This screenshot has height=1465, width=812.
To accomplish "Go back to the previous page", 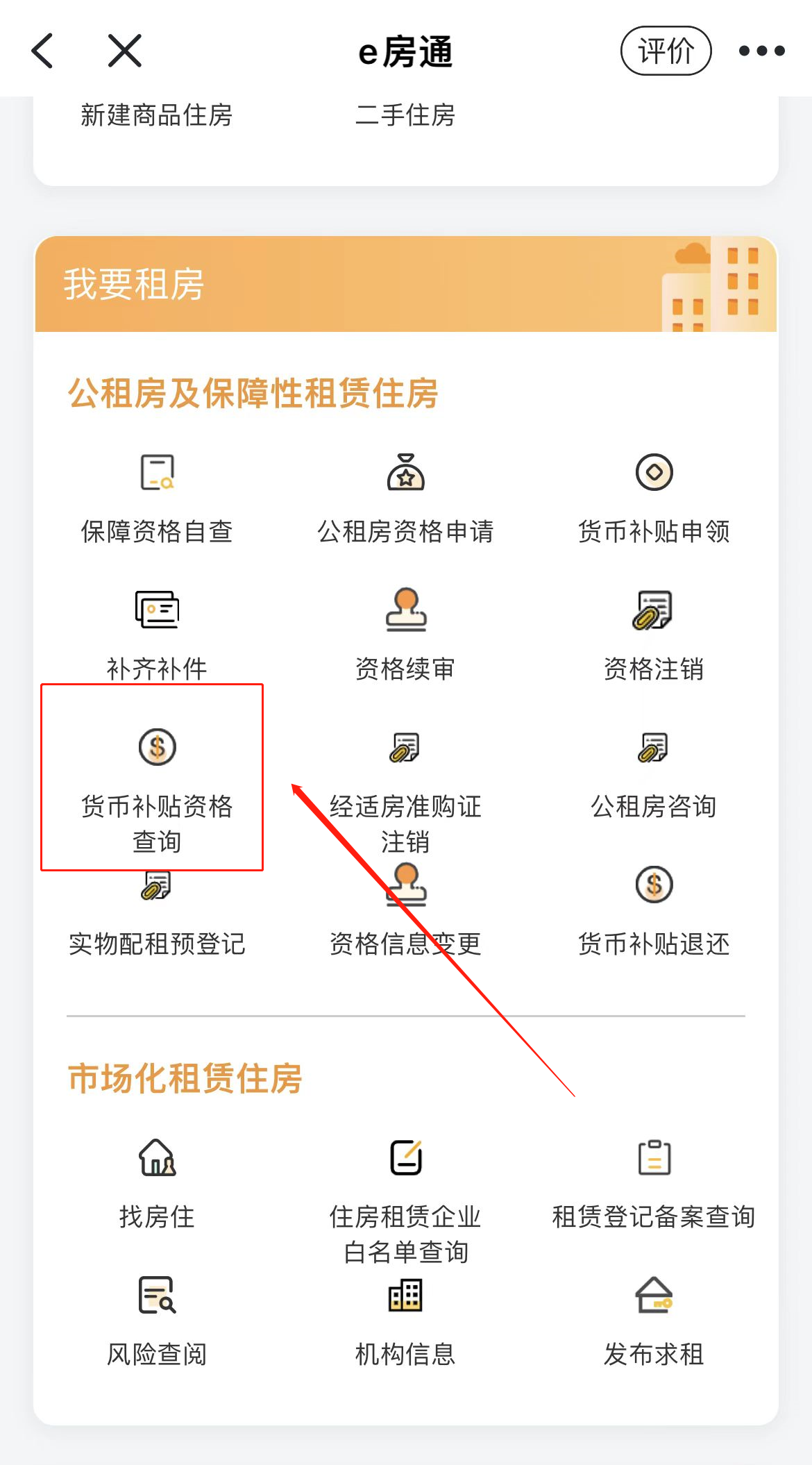I will coord(43,51).
